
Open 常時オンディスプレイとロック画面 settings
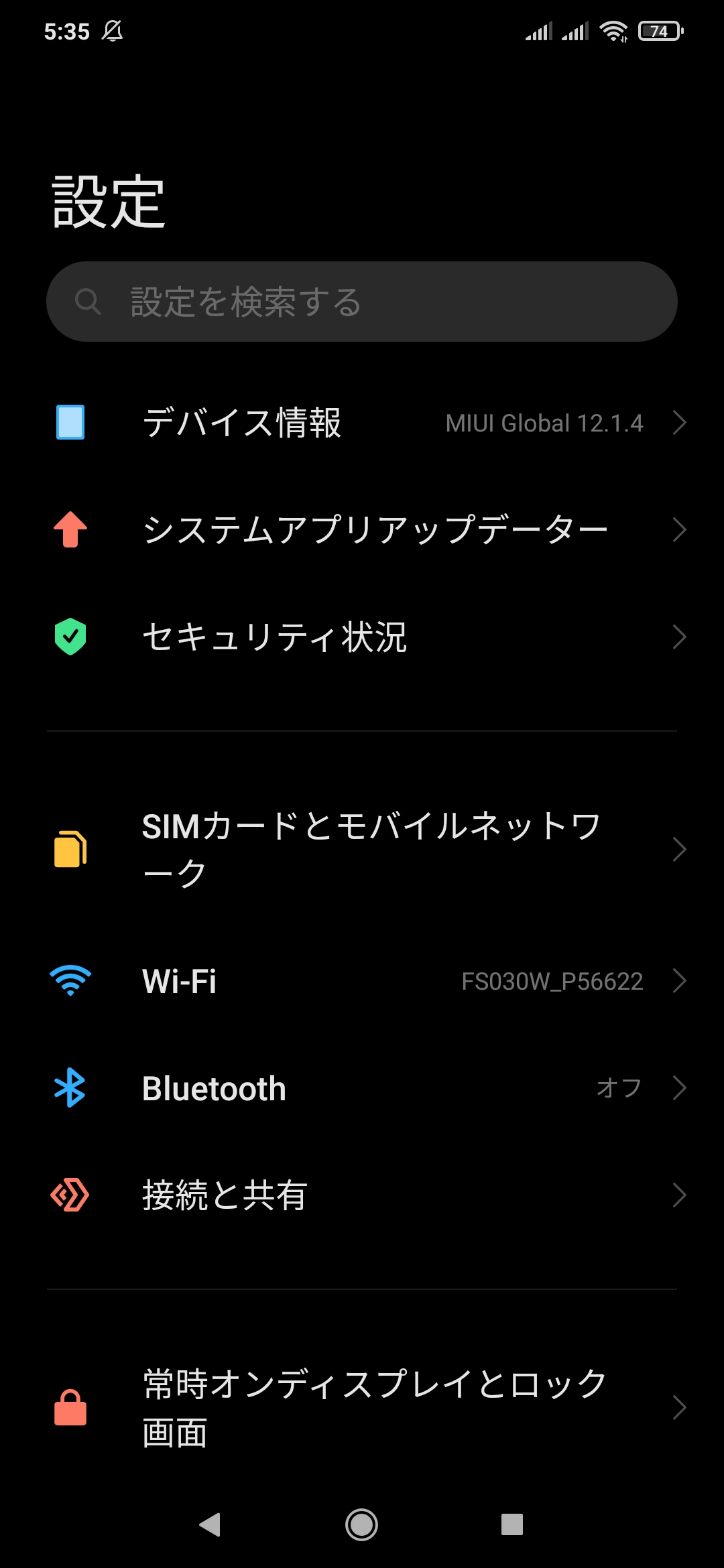tap(362, 1408)
